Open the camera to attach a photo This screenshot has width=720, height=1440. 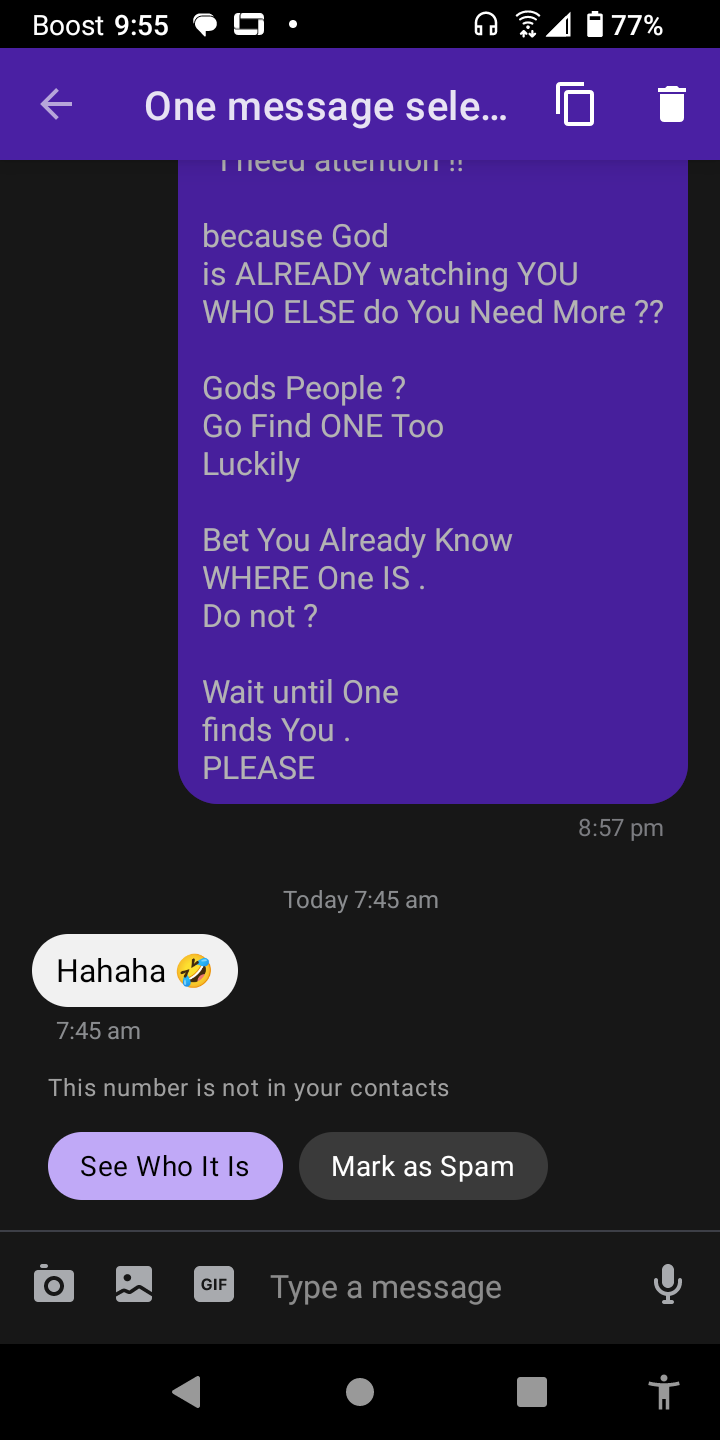click(x=54, y=1285)
